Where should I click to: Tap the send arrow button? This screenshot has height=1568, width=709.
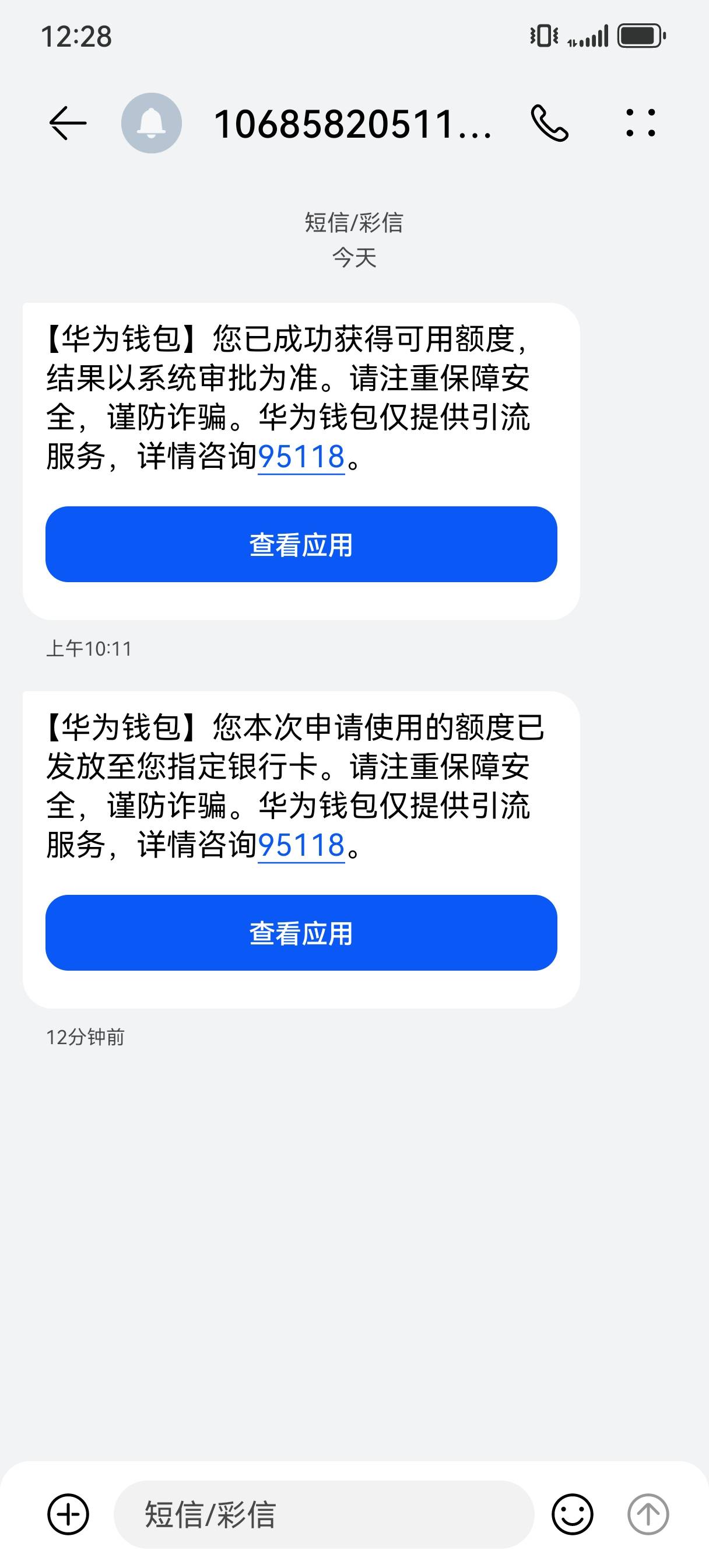(x=648, y=1514)
